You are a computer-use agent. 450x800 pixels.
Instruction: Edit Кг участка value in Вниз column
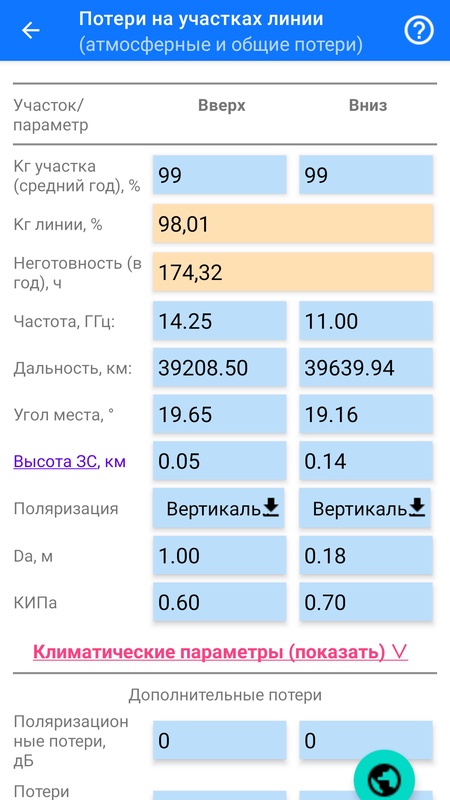click(x=366, y=175)
